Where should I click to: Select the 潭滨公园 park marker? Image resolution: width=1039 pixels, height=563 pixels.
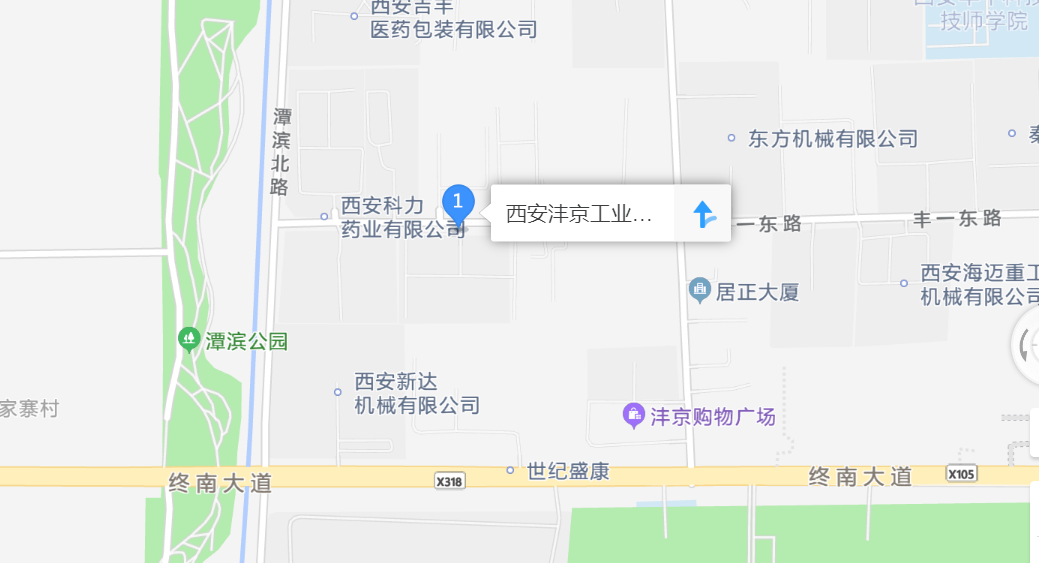click(x=188, y=340)
